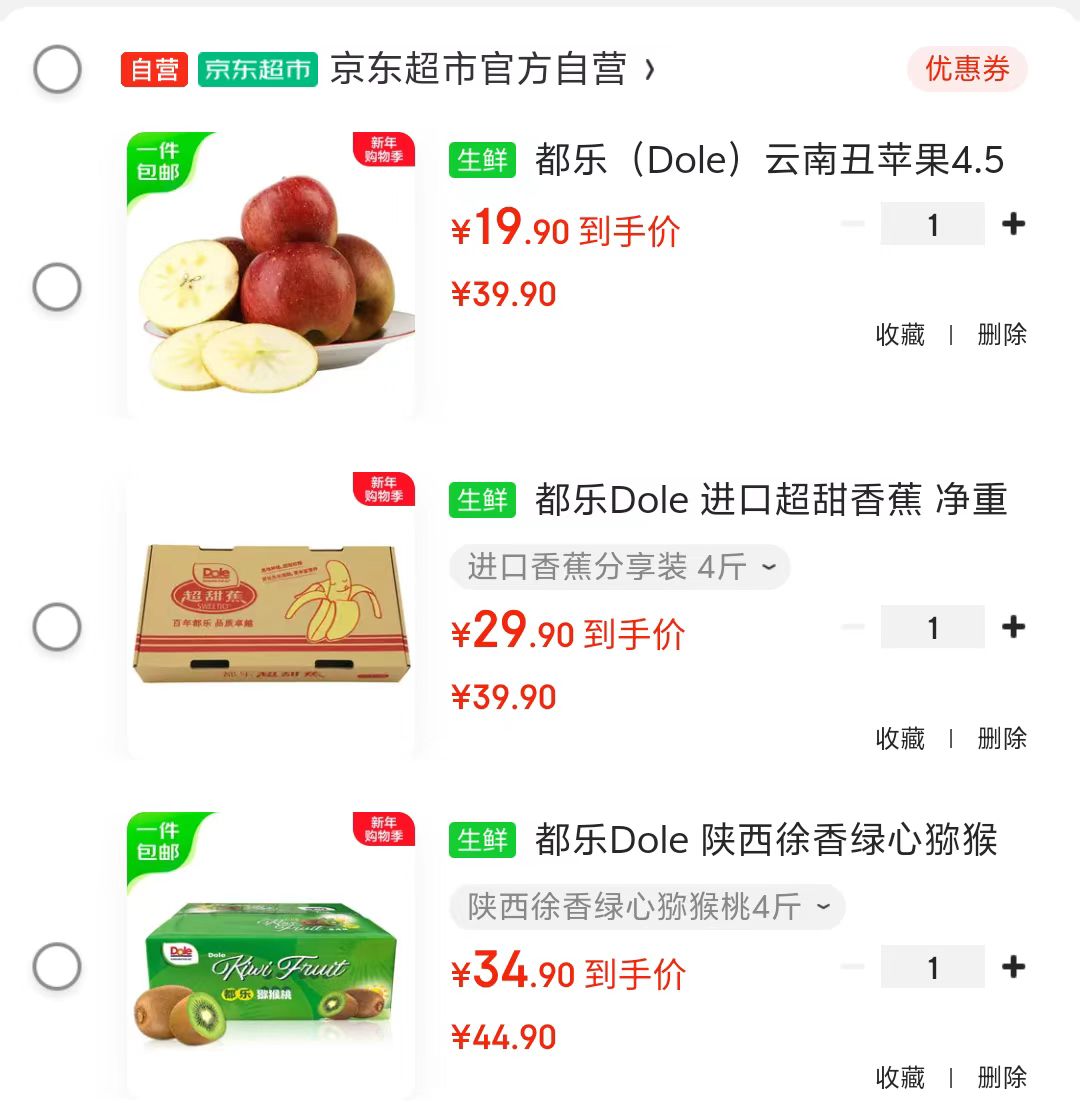Viewport: 1080px width, 1103px height.
Task: Delete 云南丑苹果 from the cart
Action: pyautogui.click(x=1002, y=334)
